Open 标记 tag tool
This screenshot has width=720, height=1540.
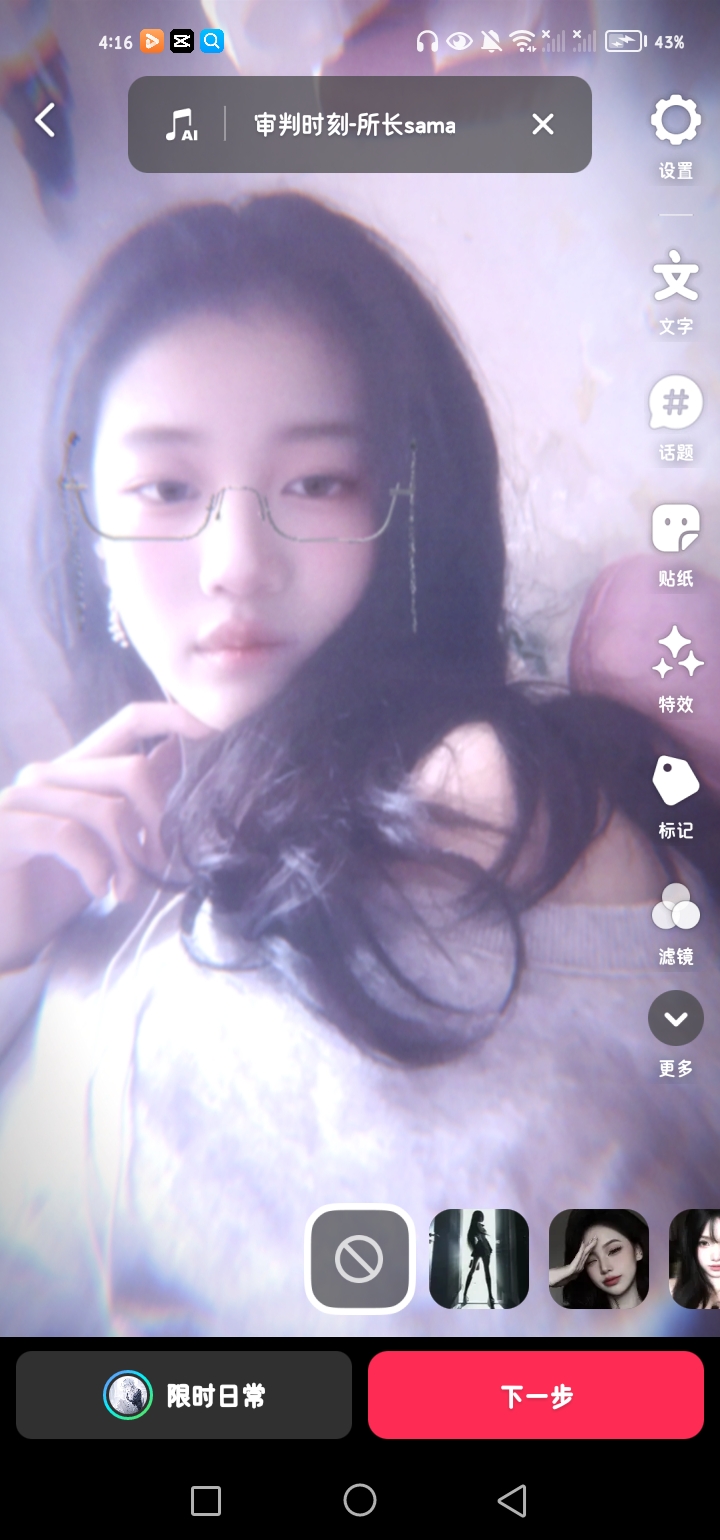(676, 797)
